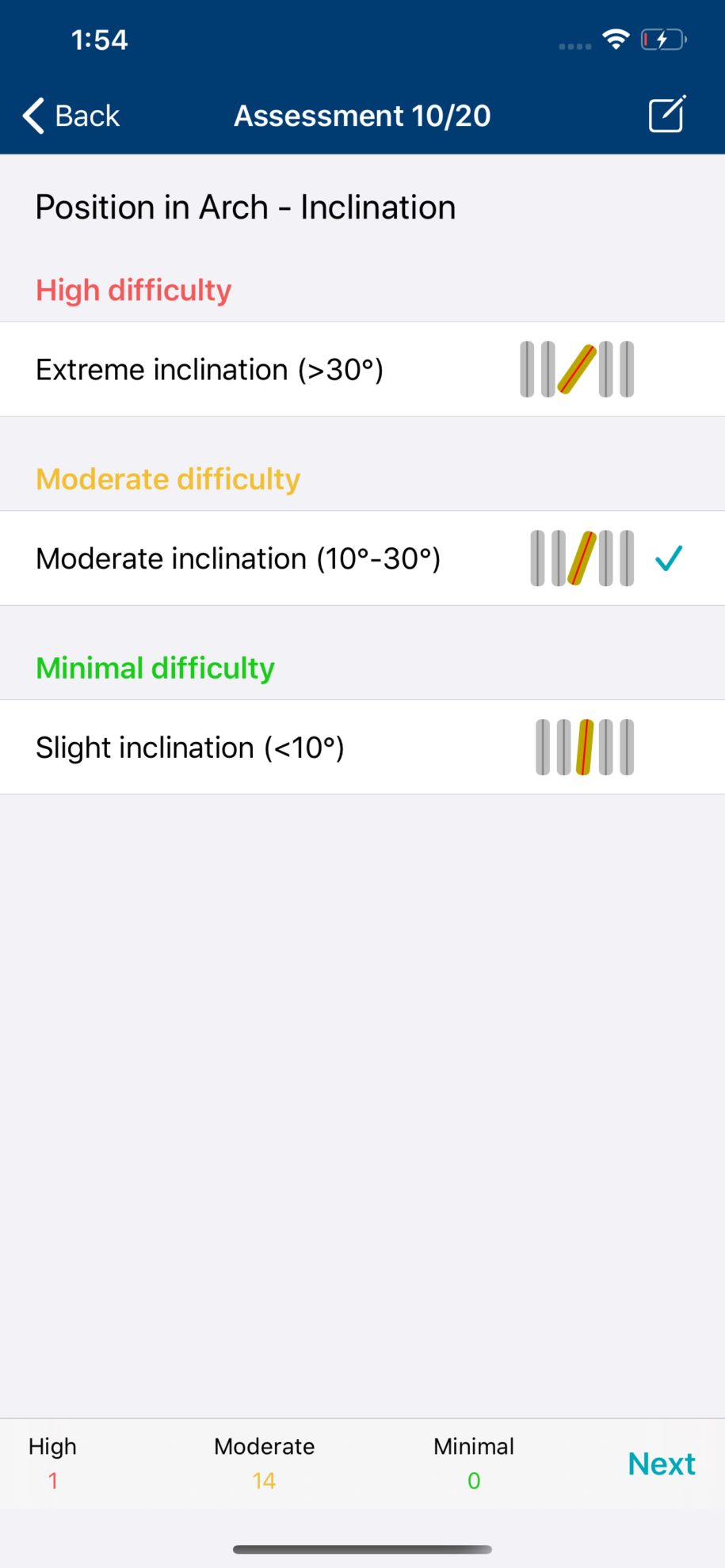Select Extreme inclination (>30°) option
This screenshot has height=1568, width=725.
pos(209,369)
